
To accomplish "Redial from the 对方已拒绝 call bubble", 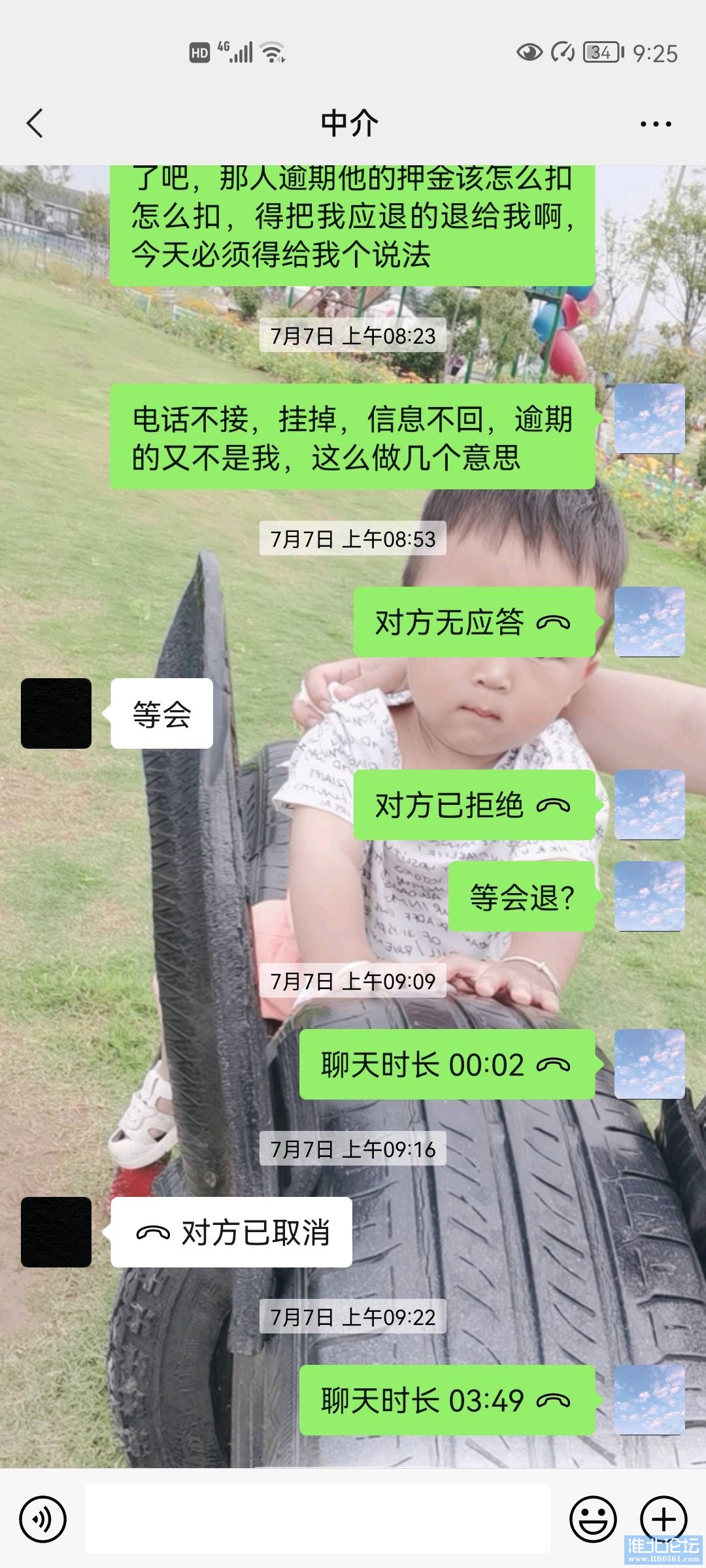I will pos(473,805).
